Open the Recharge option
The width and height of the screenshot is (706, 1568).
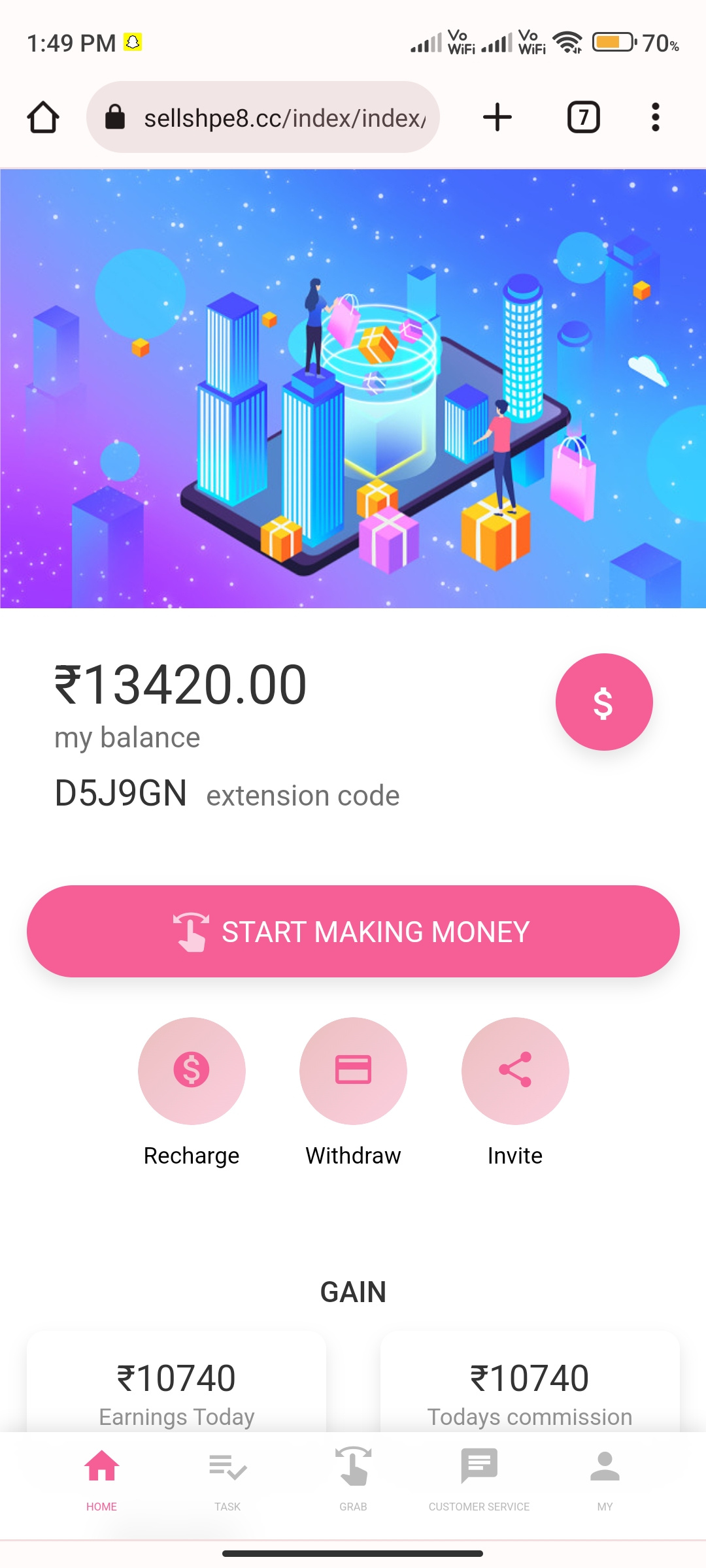tap(192, 1092)
